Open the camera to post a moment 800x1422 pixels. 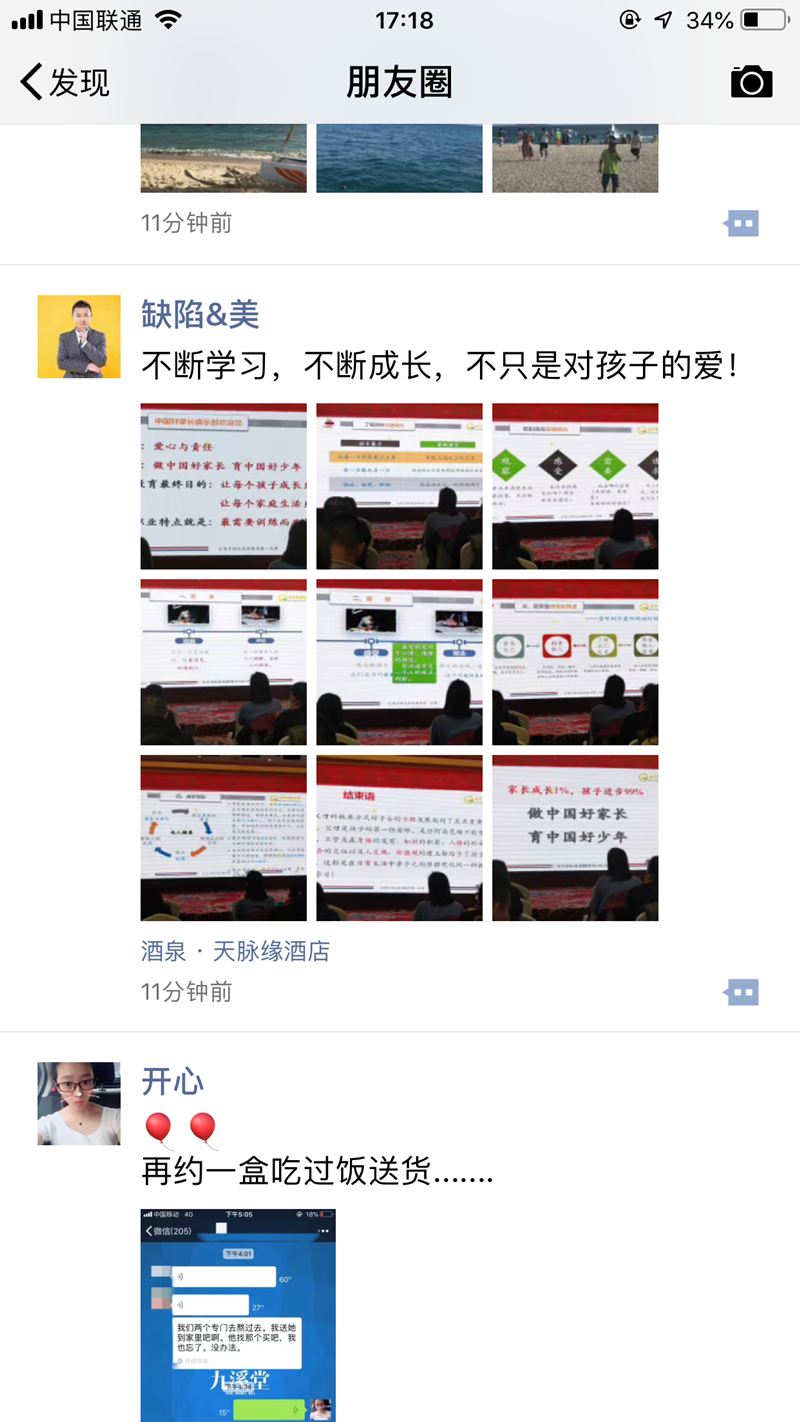click(751, 82)
